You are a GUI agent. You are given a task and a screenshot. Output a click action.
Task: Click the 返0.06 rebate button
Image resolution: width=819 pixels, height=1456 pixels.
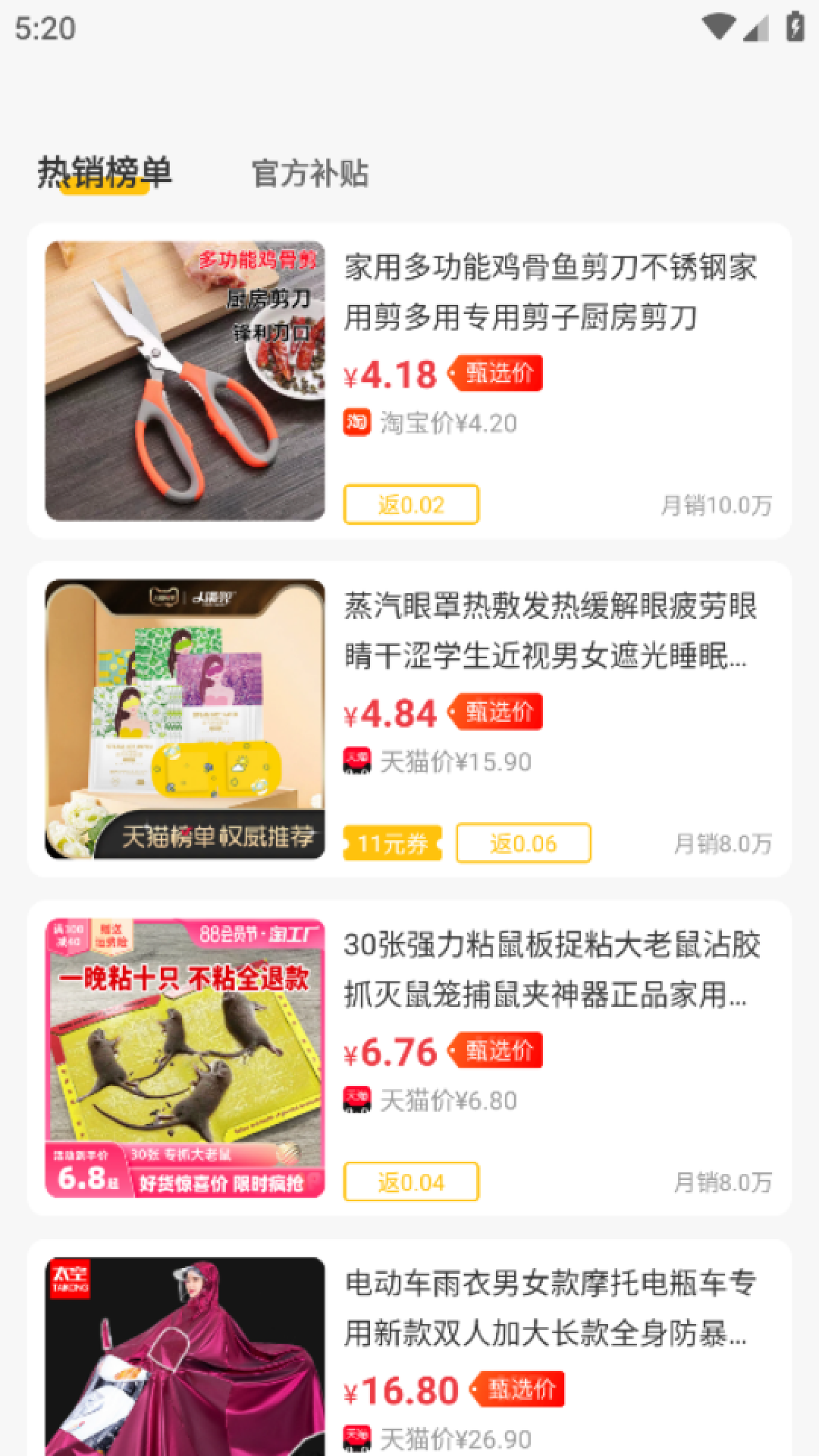[x=523, y=843]
